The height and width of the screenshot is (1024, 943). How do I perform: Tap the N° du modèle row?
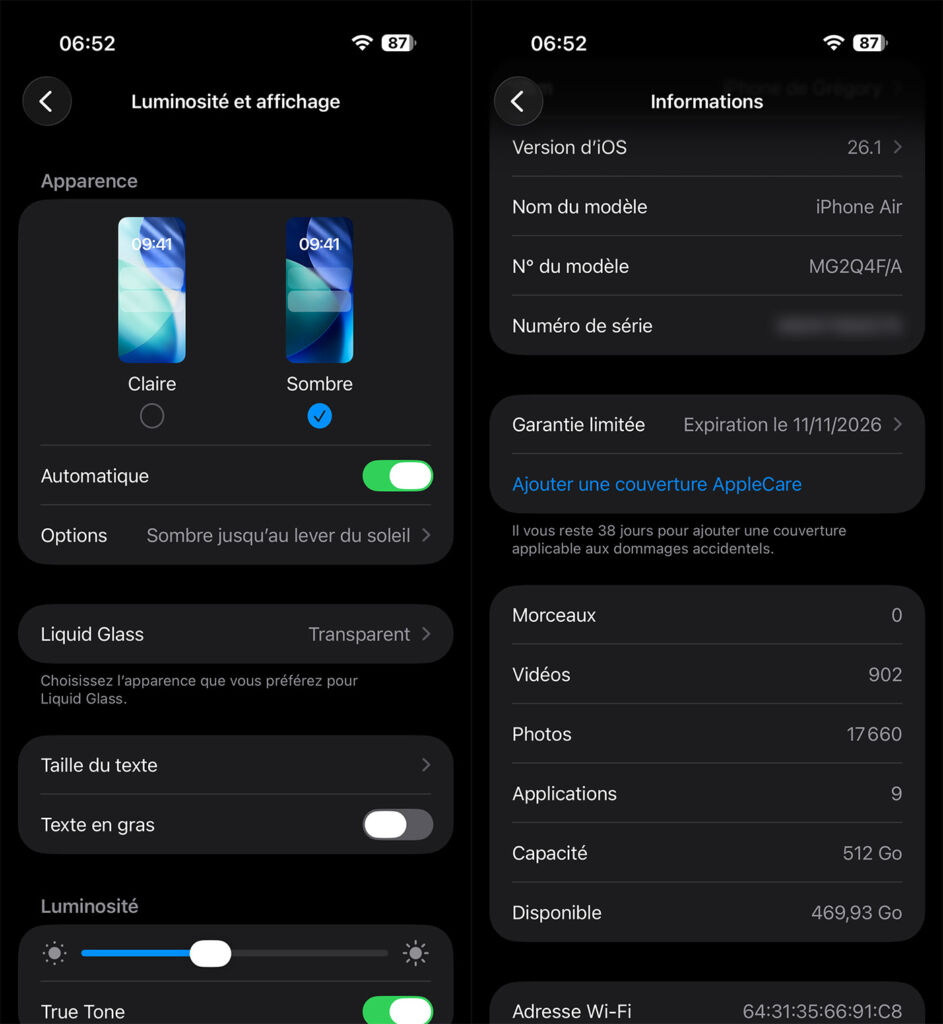pyautogui.click(x=706, y=266)
